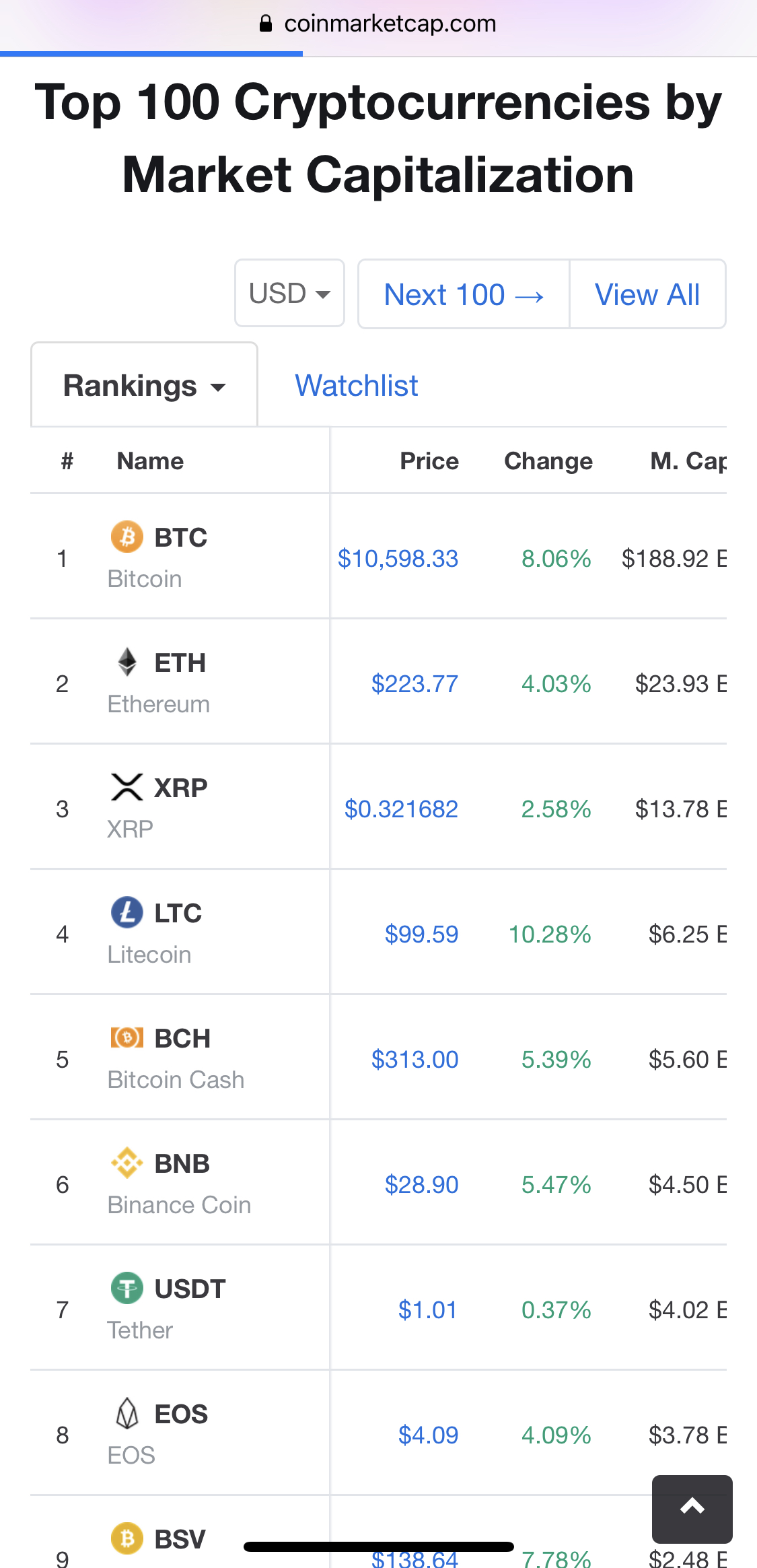
Task: Open Bitcoin's price link $10,598.33
Action: pos(397,558)
